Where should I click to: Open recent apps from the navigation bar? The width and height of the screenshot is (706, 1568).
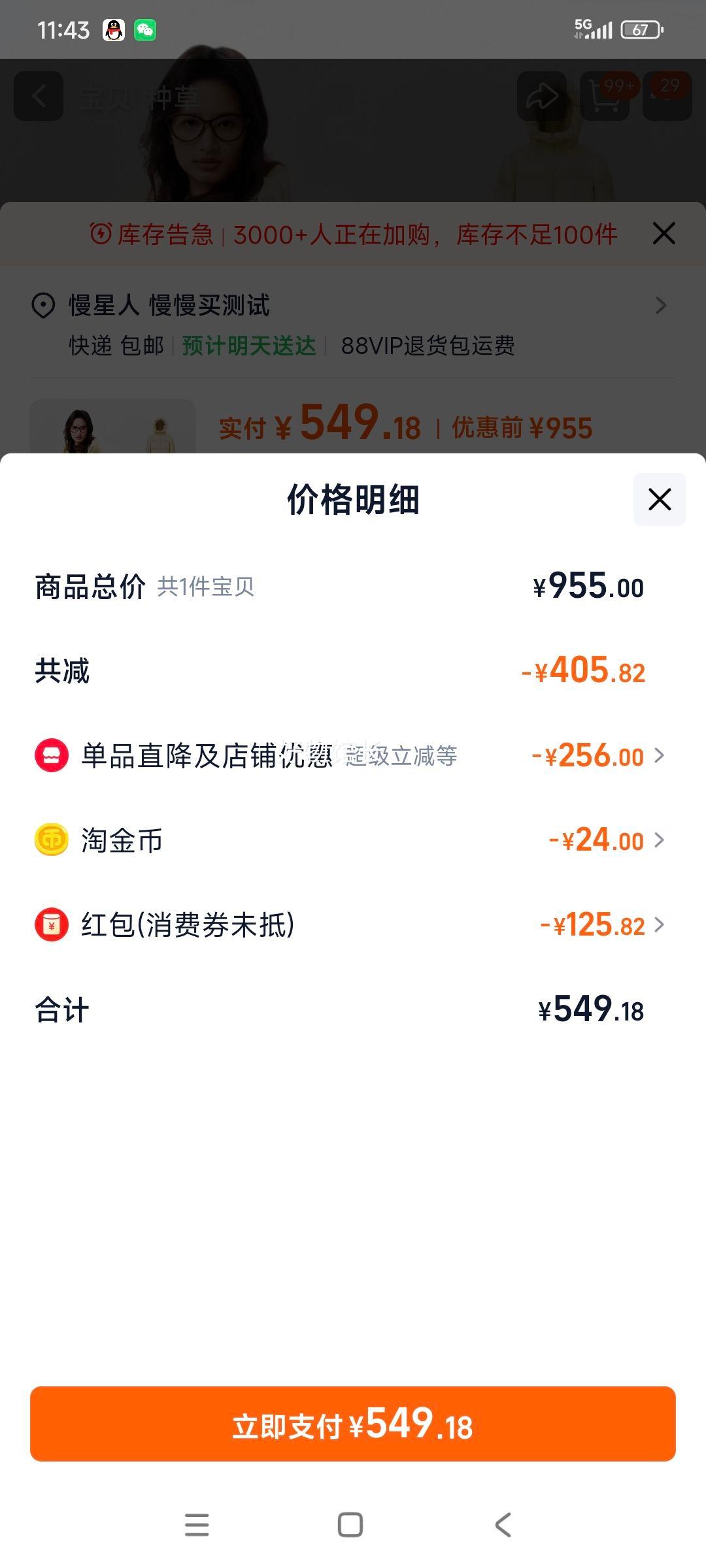click(197, 1525)
